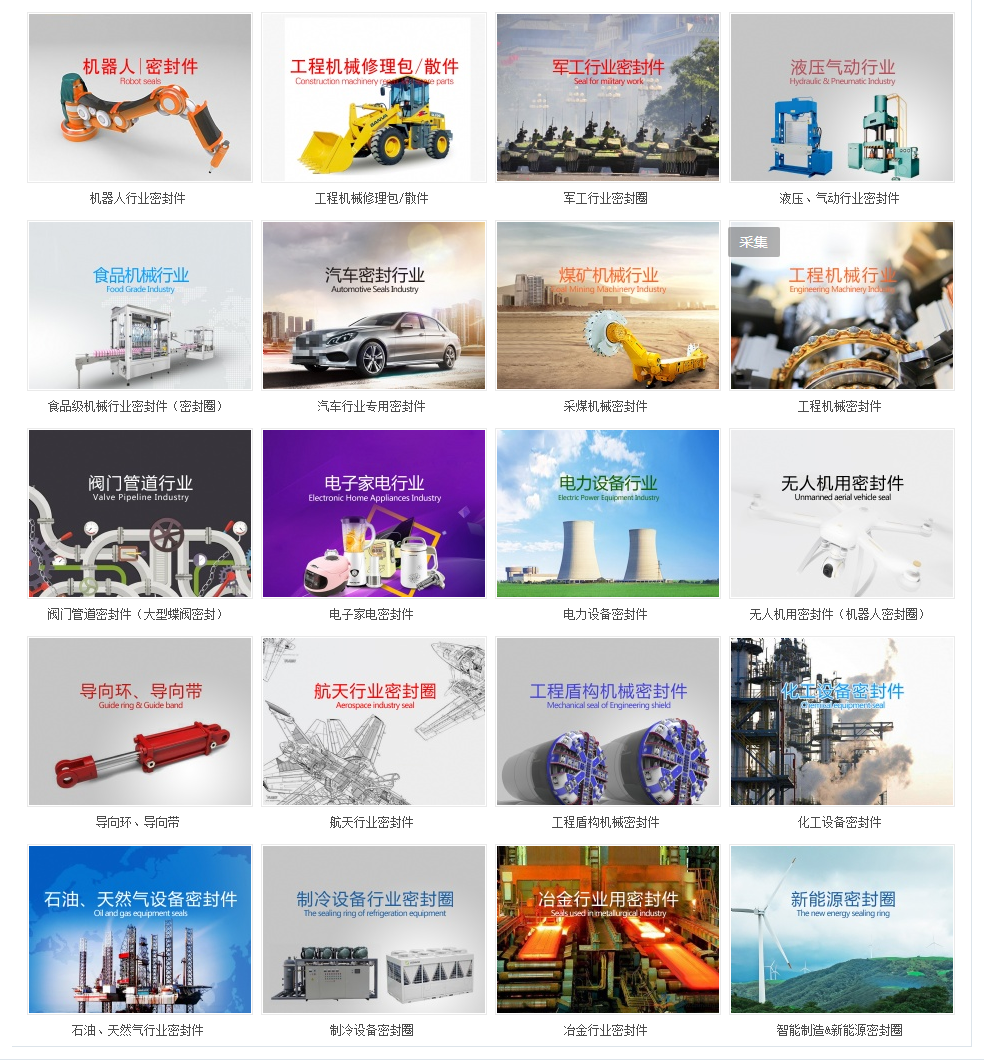Select 液压、气动行业密封件 tile

[x=841, y=98]
